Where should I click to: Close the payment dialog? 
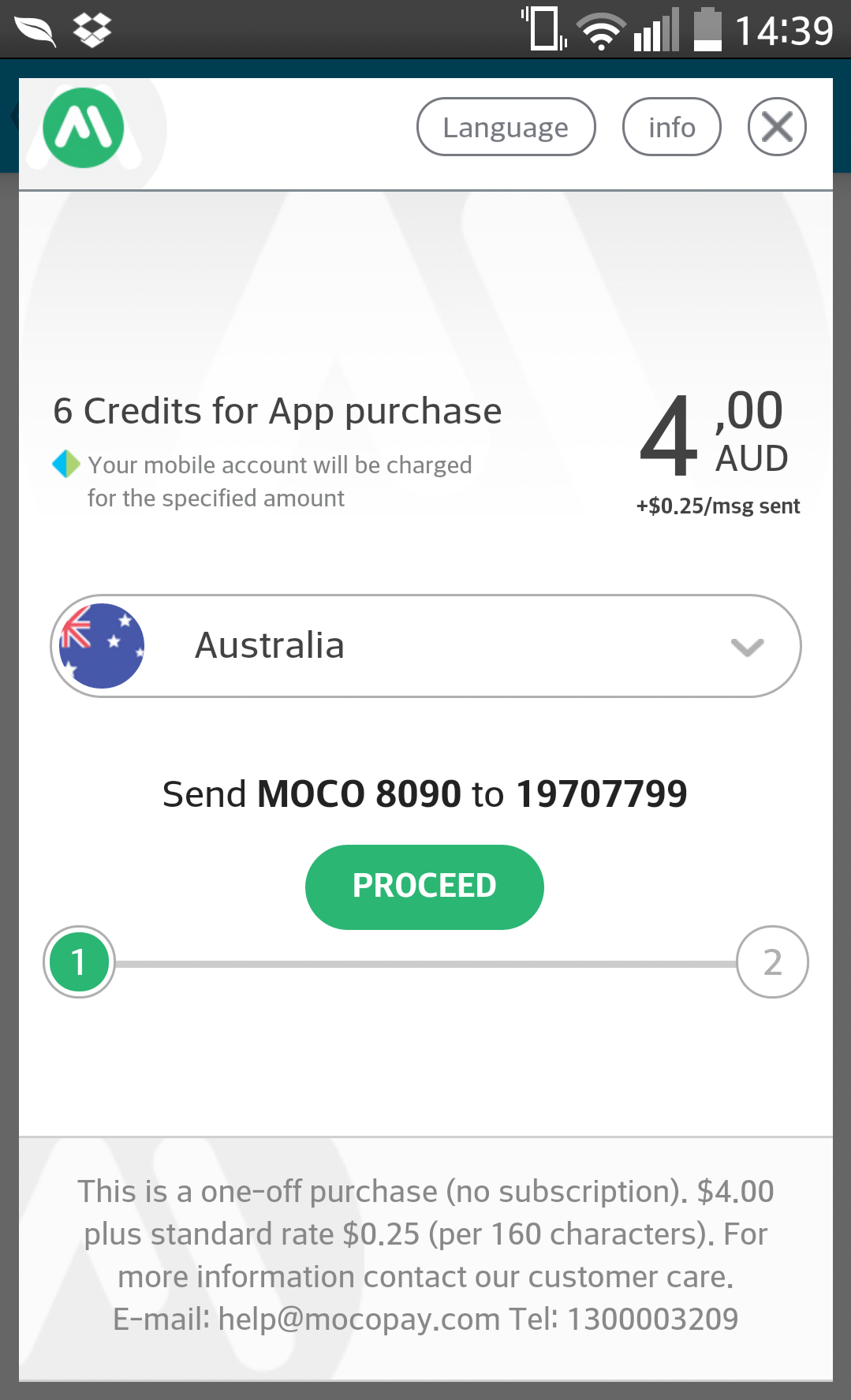(777, 127)
